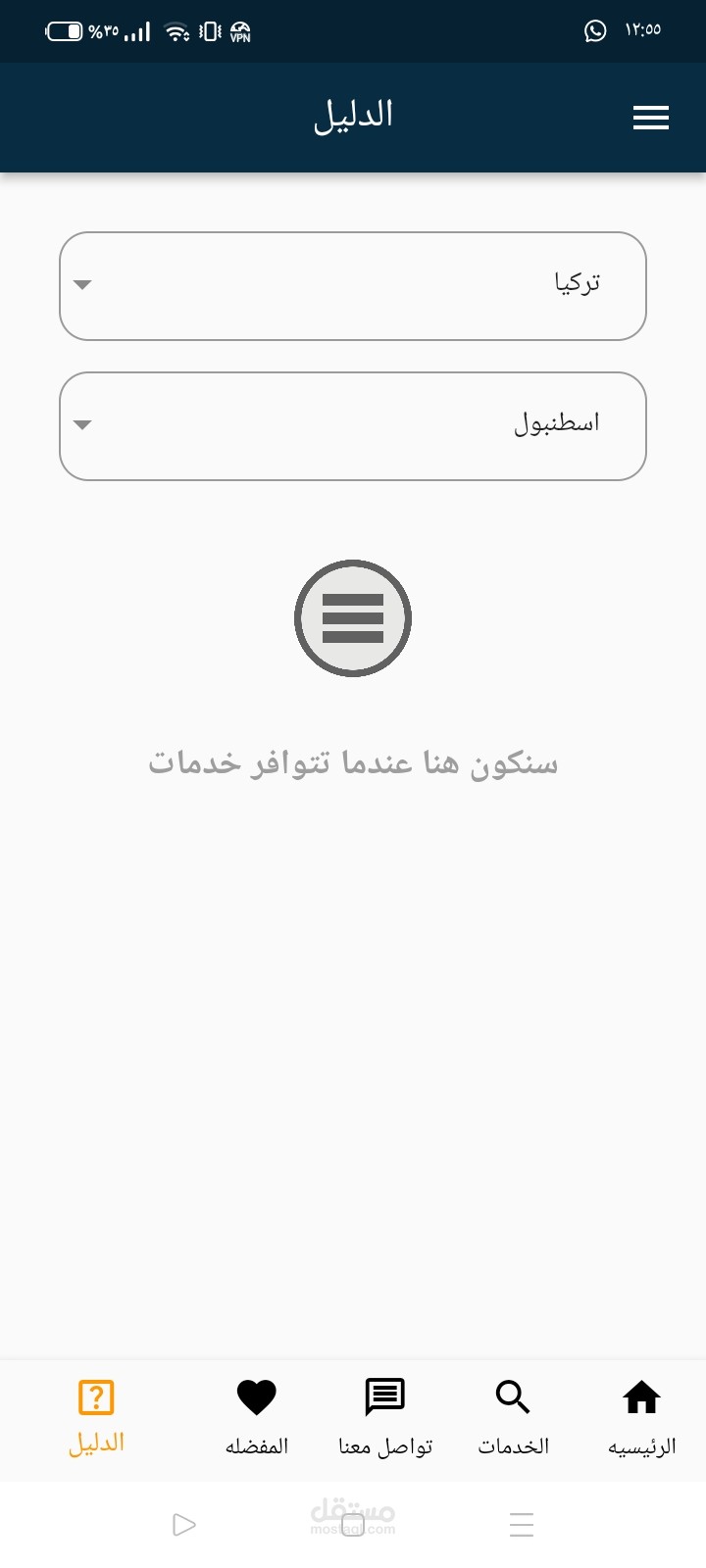
Task: Go to the الرئيسيه home tab
Action: pyautogui.click(x=642, y=1419)
